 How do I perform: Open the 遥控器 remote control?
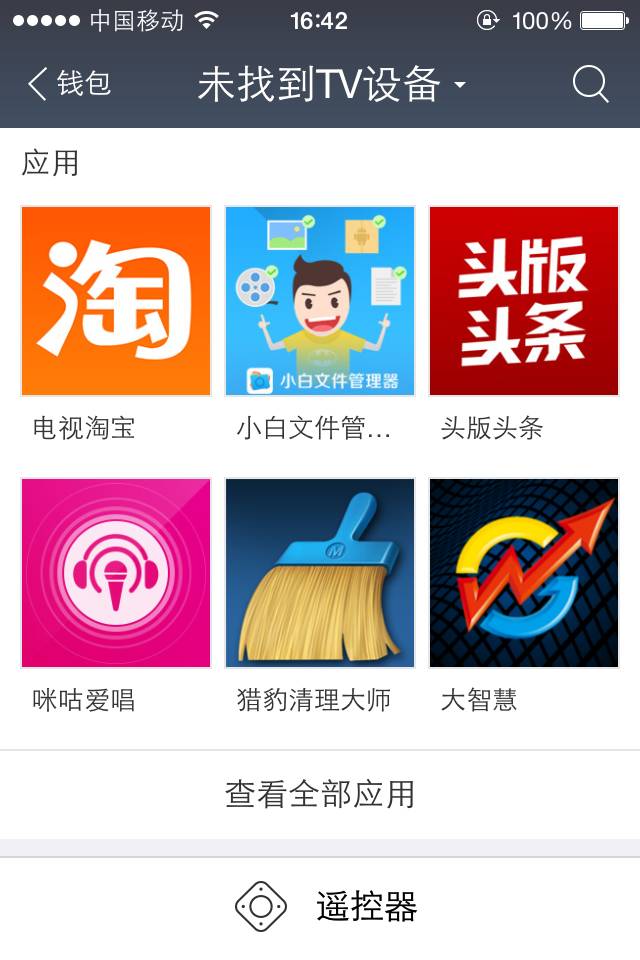(326, 907)
